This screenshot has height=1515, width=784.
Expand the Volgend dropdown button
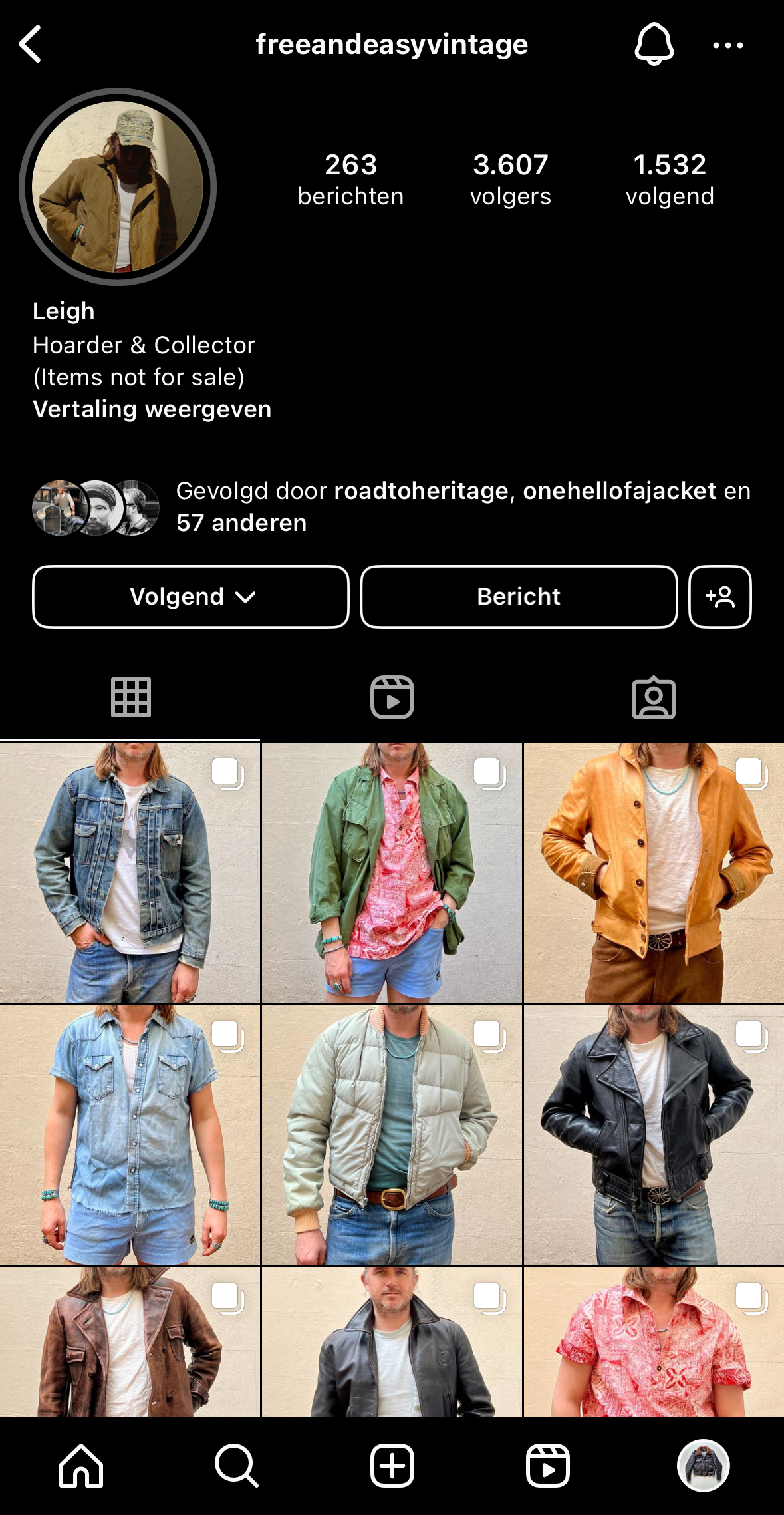pos(191,597)
